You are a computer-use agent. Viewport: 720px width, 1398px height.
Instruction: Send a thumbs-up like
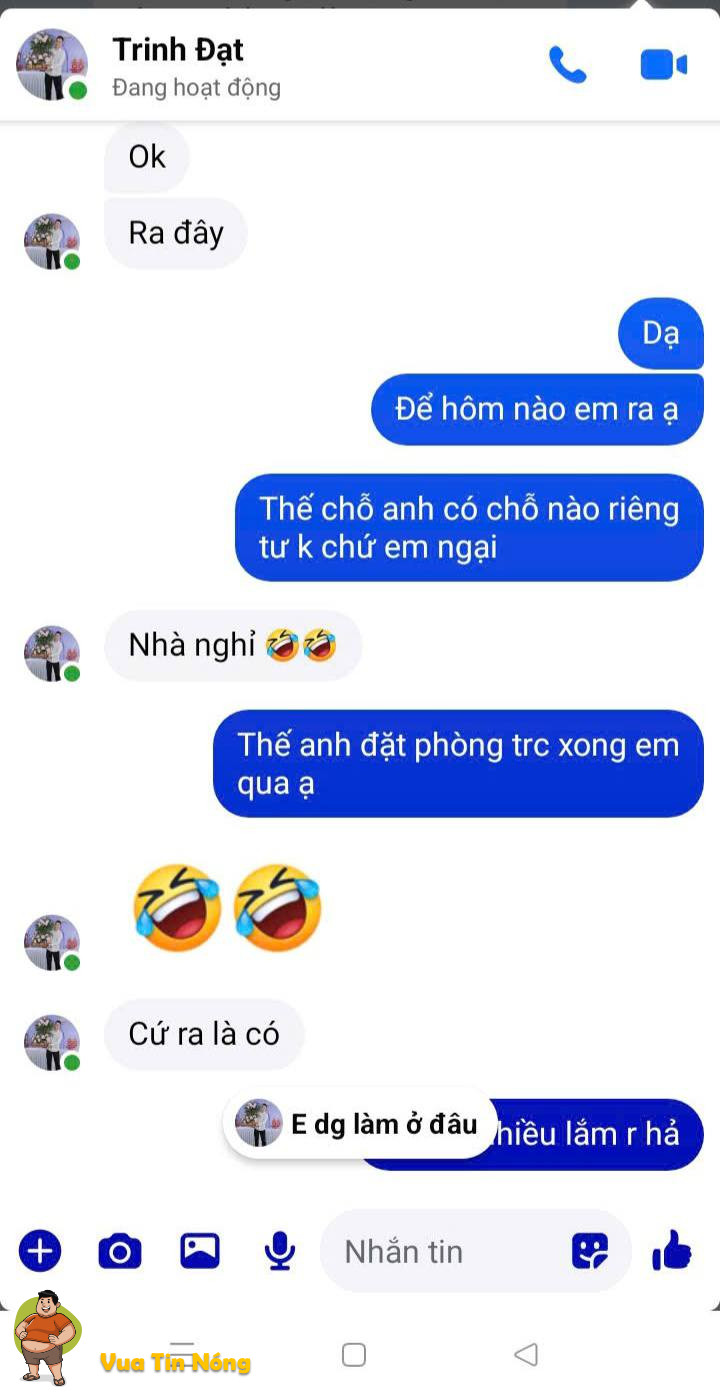click(672, 1250)
